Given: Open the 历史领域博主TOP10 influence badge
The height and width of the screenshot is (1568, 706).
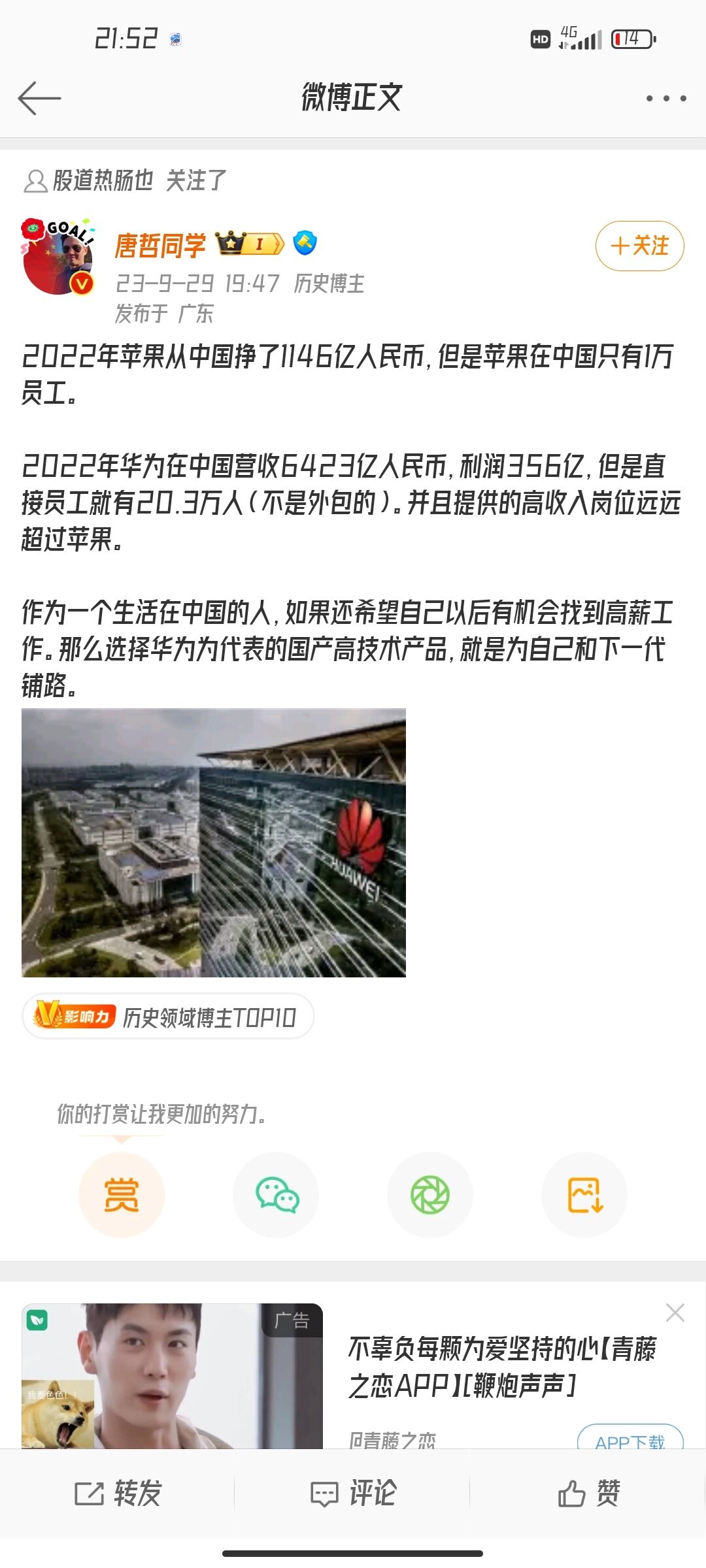Looking at the screenshot, I should point(168,1016).
